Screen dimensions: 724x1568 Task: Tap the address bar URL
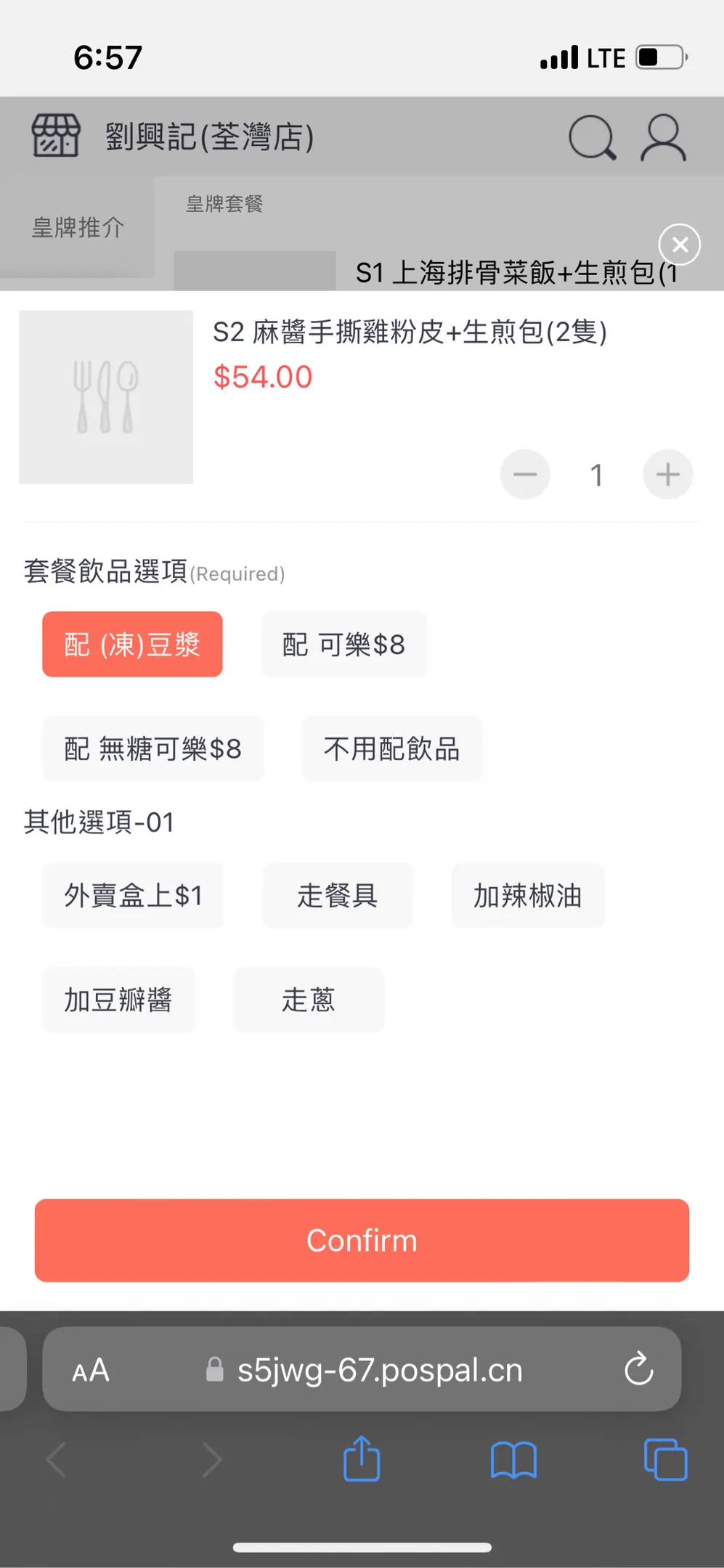379,1371
